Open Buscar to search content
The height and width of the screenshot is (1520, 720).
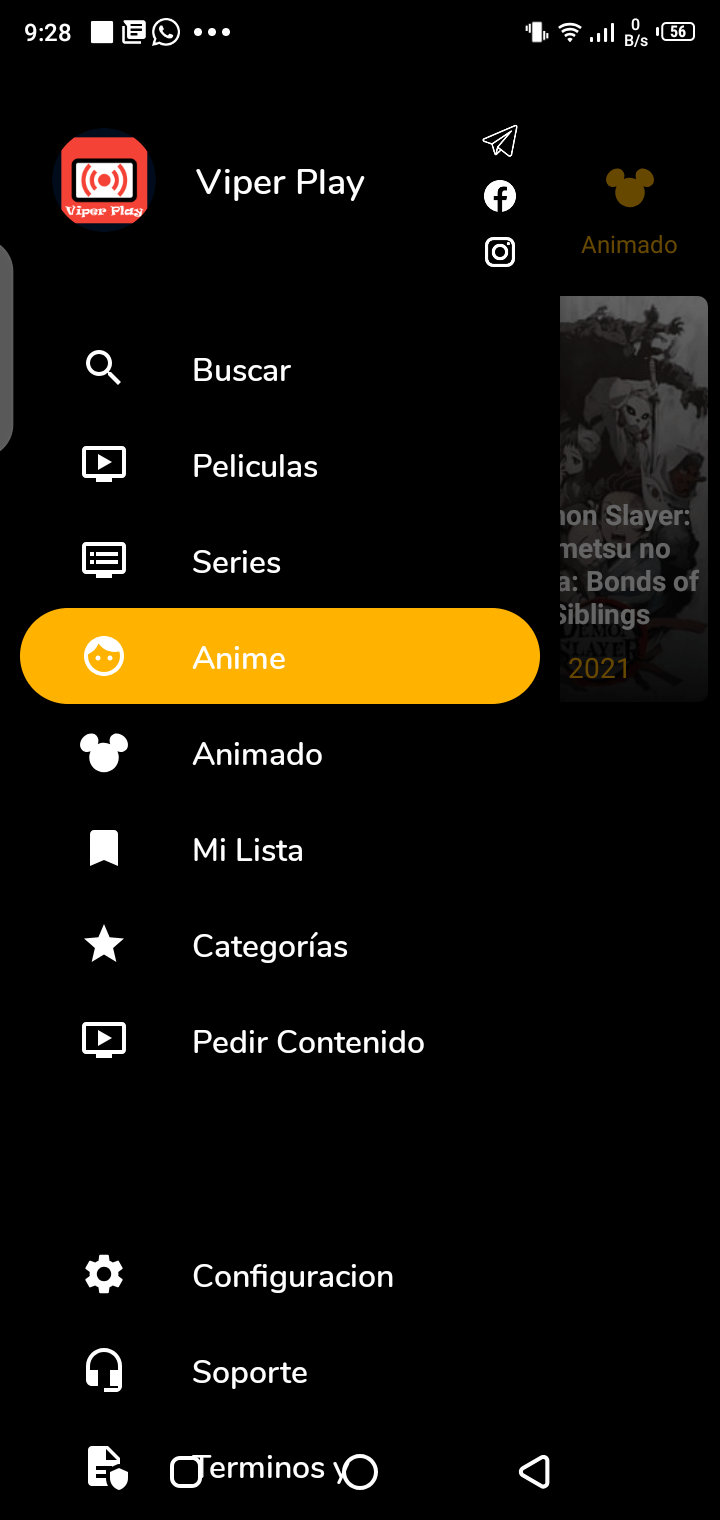241,370
